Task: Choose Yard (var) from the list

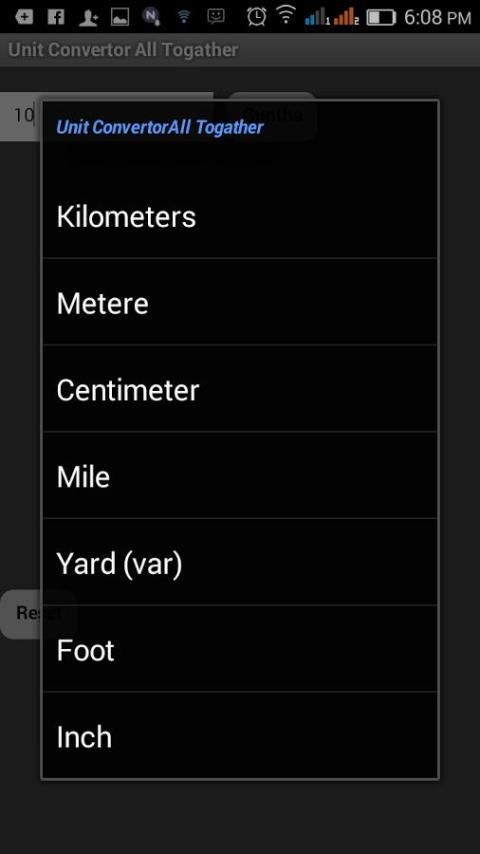Action: (x=240, y=562)
